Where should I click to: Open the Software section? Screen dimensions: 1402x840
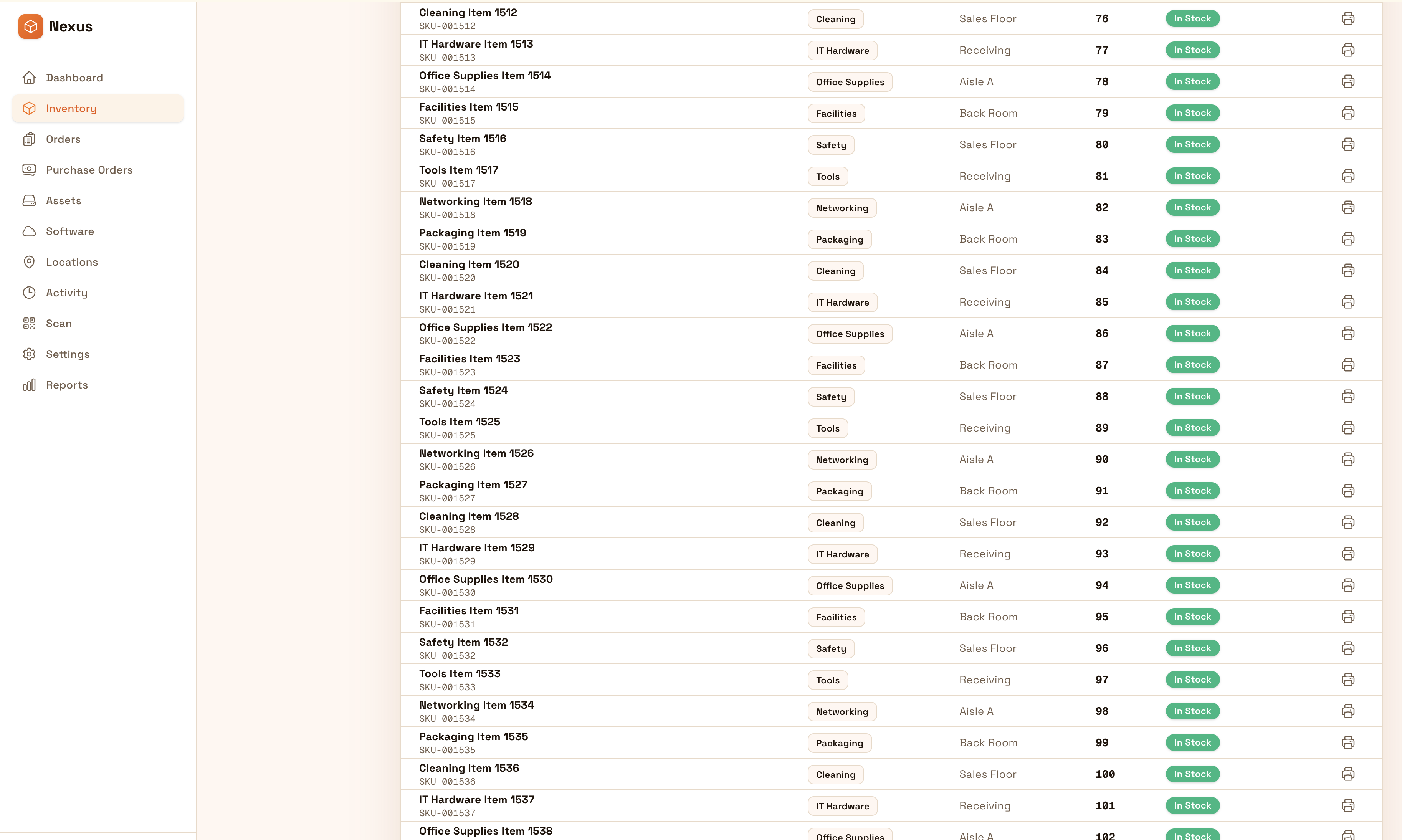click(x=69, y=231)
